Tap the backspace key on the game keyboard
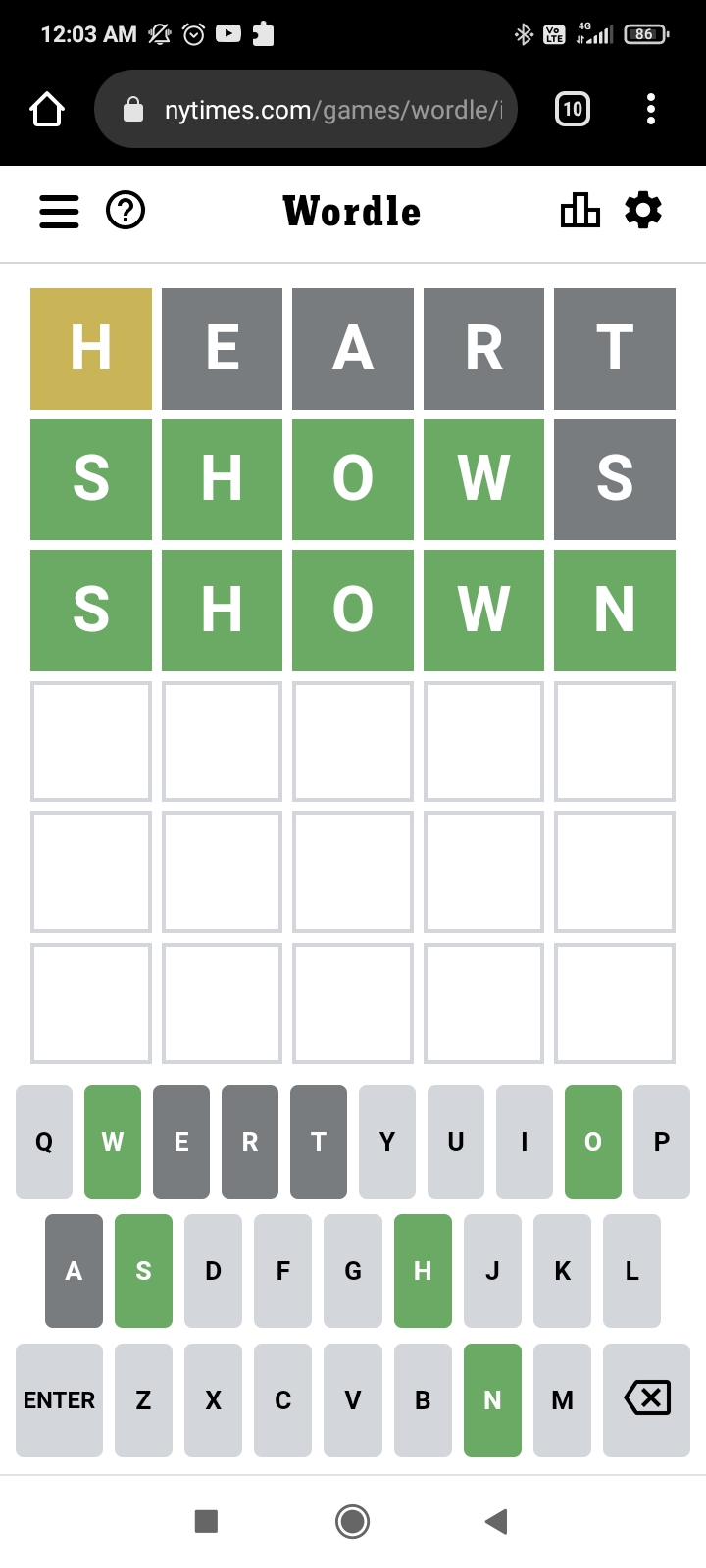 pos(647,1400)
